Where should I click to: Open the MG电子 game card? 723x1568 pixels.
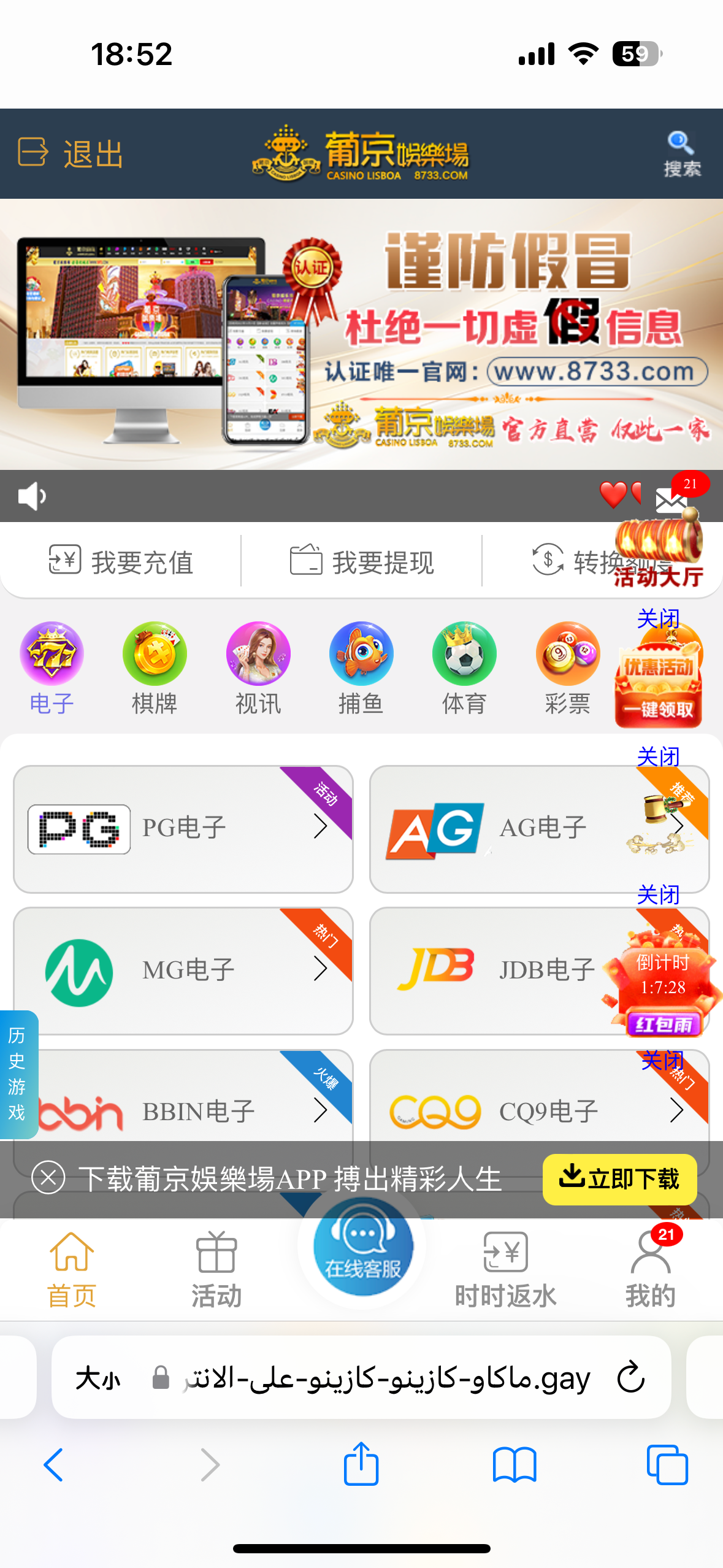coord(183,971)
